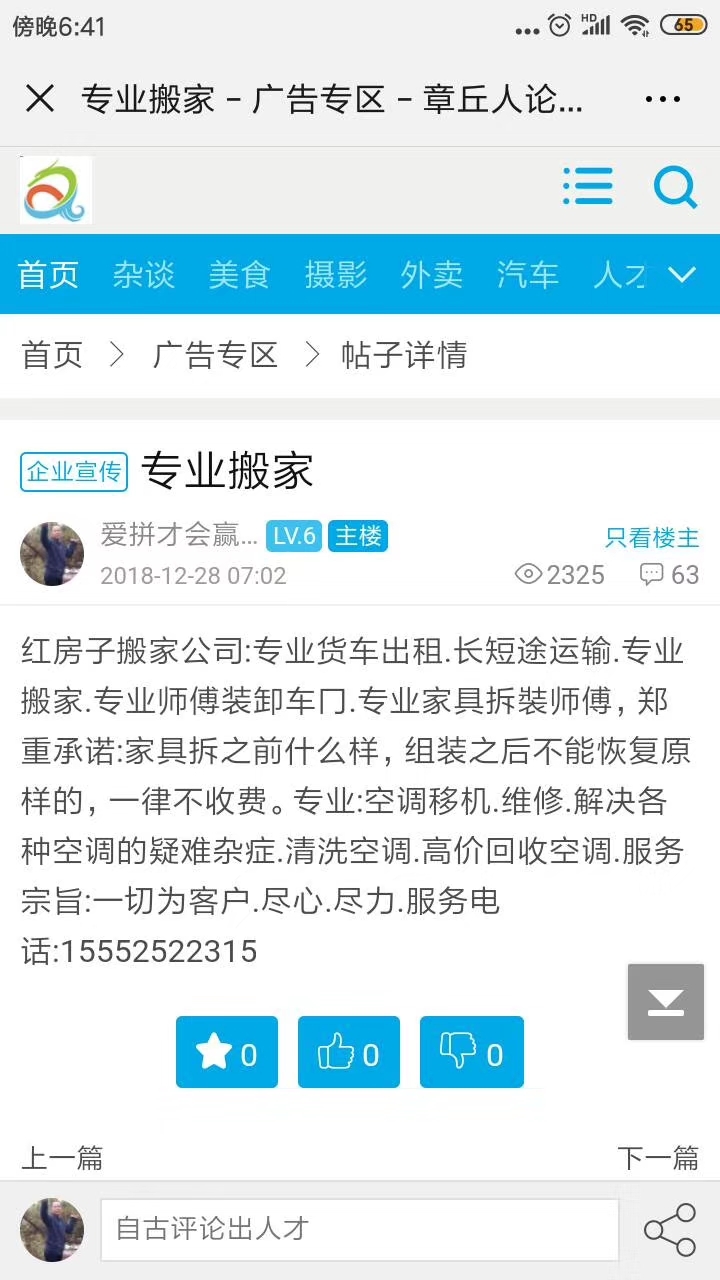The width and height of the screenshot is (720, 1280).
Task: Open the search magnifier icon
Action: coord(676,187)
